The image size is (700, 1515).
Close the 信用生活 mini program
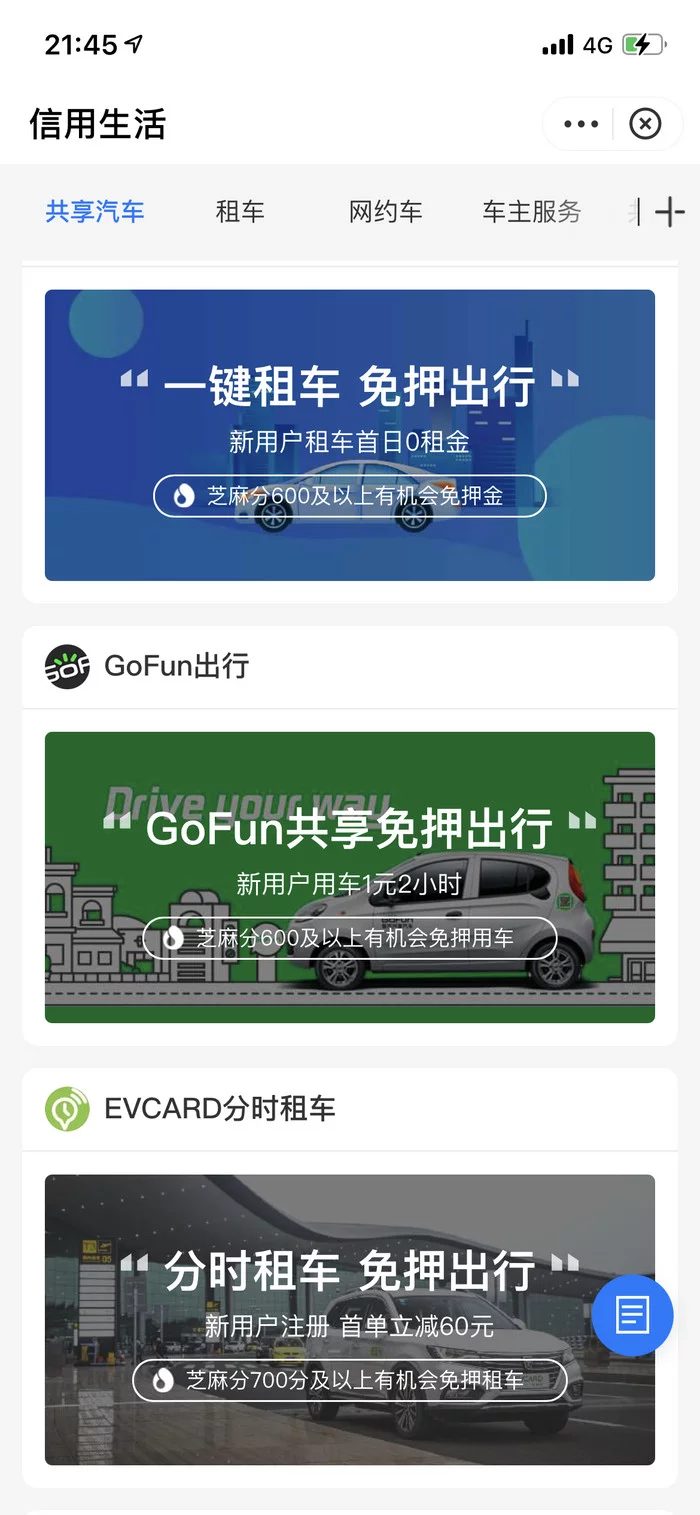[645, 124]
